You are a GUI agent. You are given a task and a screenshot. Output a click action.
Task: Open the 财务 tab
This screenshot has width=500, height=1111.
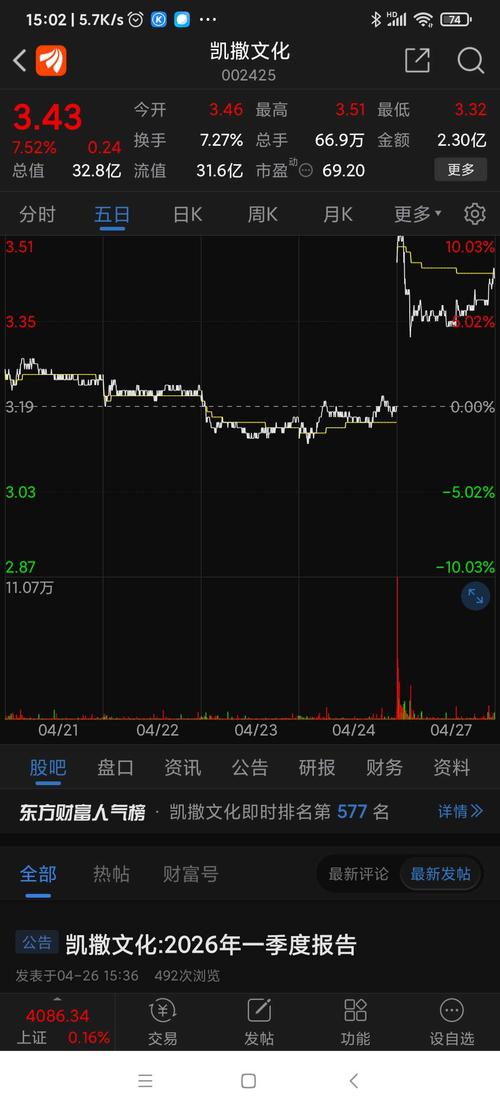click(x=384, y=767)
